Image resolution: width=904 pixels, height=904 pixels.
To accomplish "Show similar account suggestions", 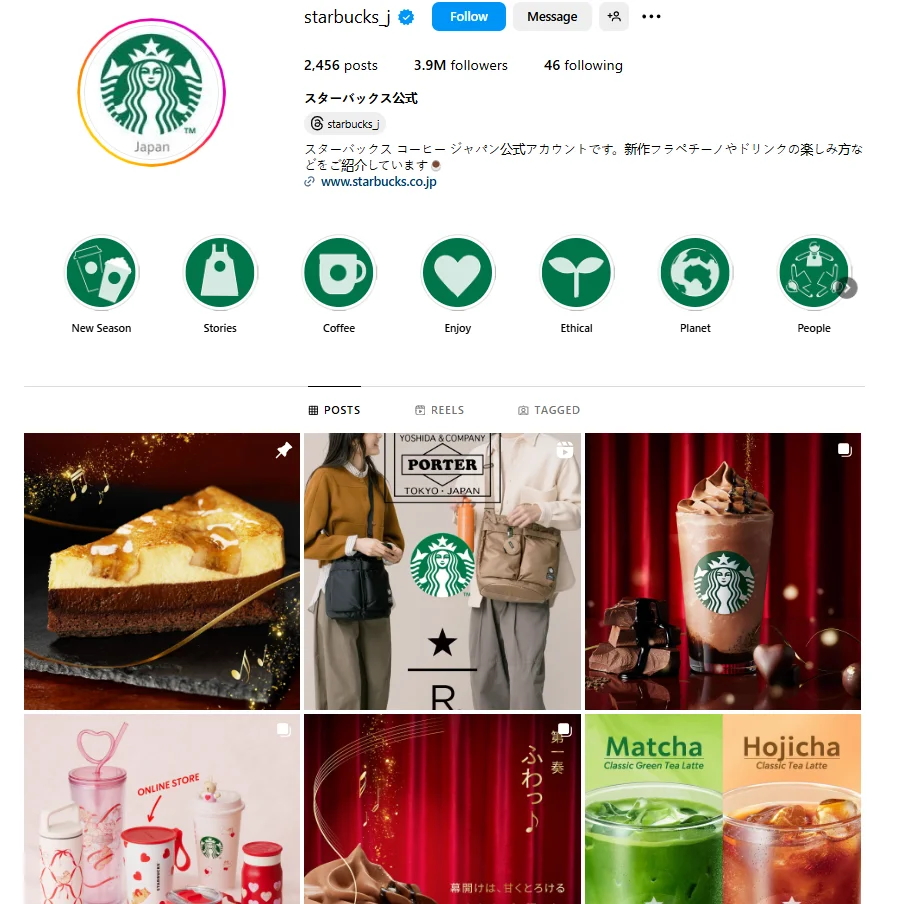I will [614, 17].
